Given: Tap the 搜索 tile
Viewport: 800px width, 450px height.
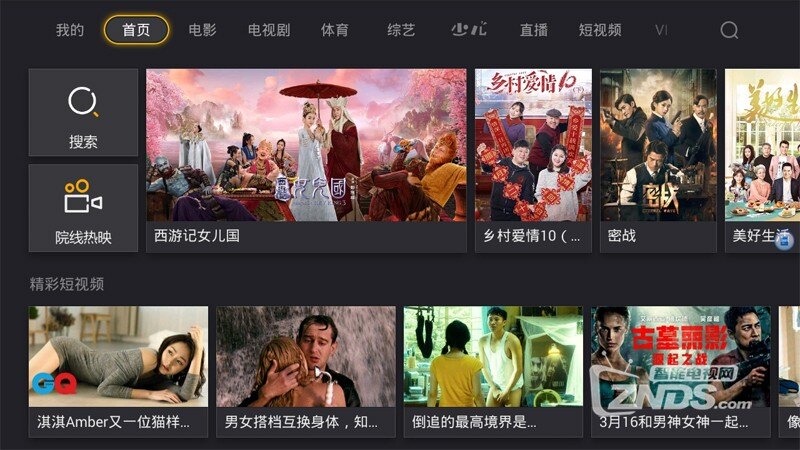Looking at the screenshot, I should point(83,113).
